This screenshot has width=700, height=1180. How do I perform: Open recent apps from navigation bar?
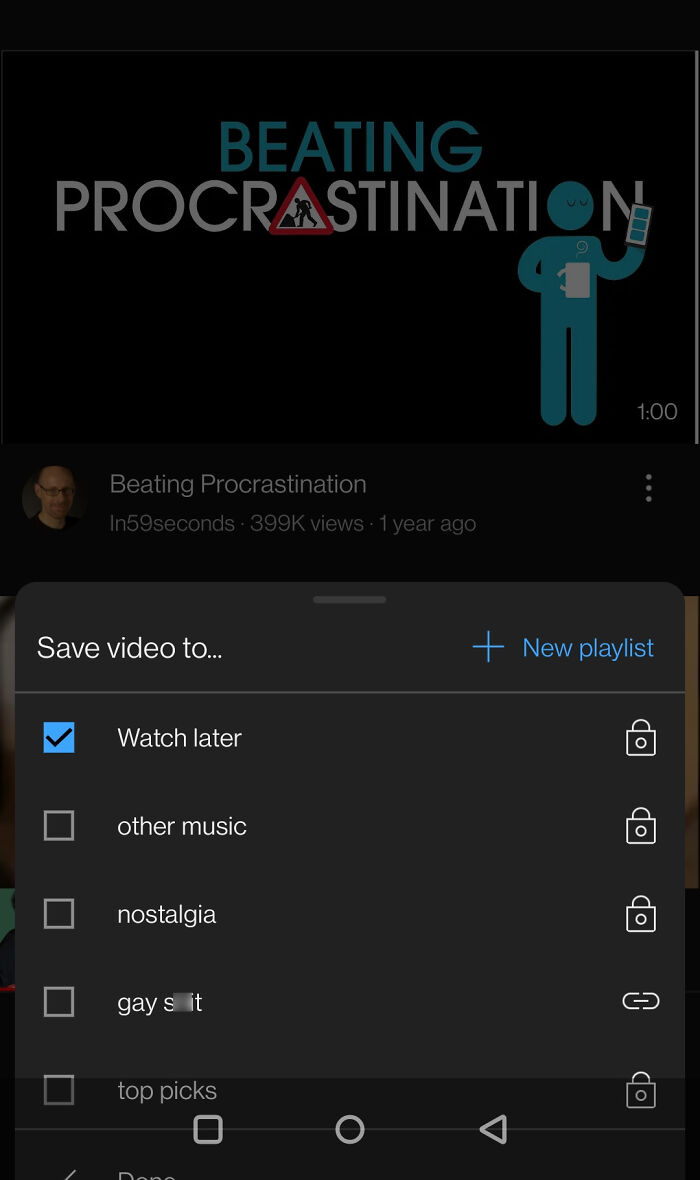pos(208,1130)
